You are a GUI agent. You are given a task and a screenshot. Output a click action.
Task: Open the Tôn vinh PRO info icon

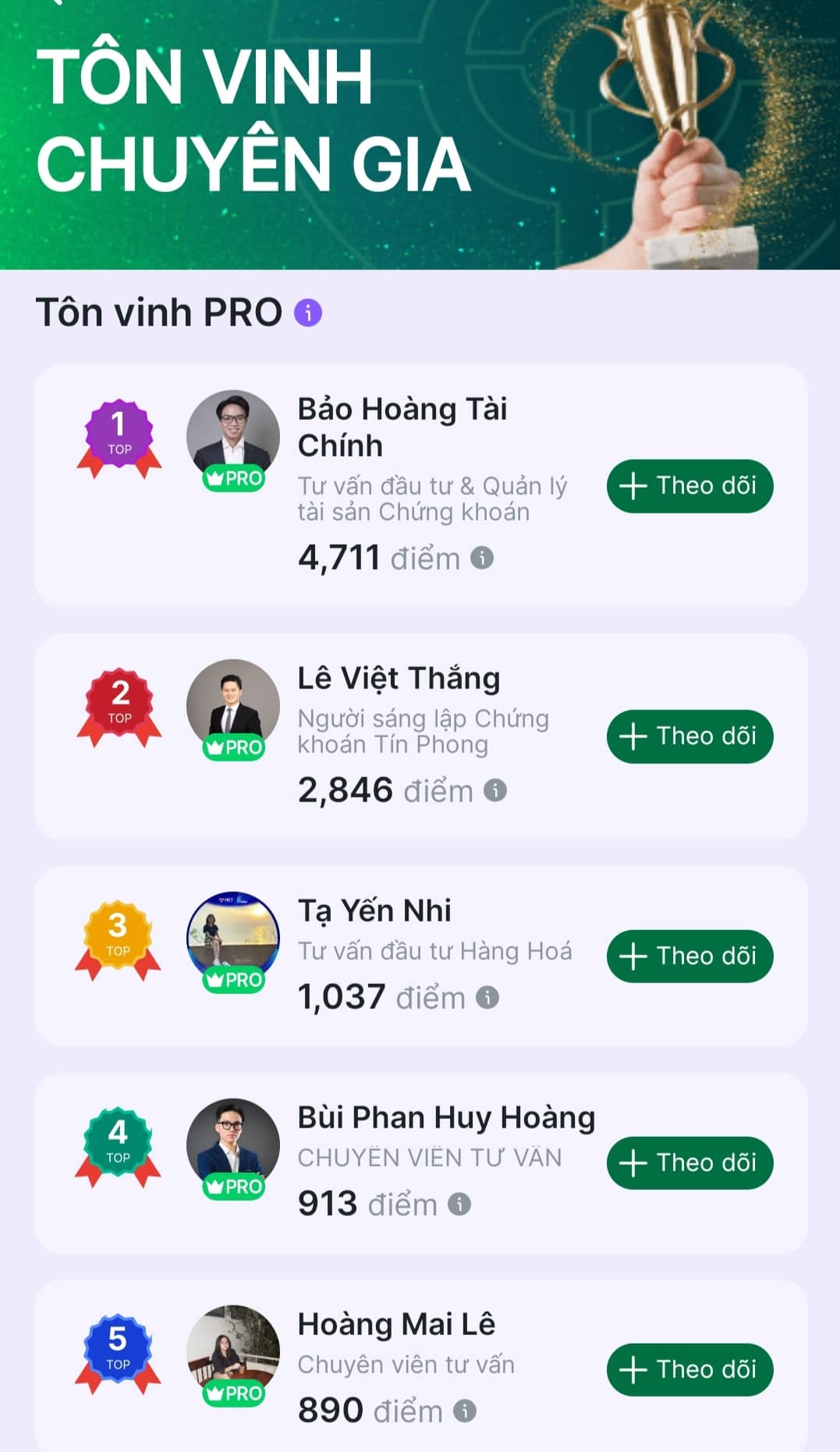pos(307,314)
